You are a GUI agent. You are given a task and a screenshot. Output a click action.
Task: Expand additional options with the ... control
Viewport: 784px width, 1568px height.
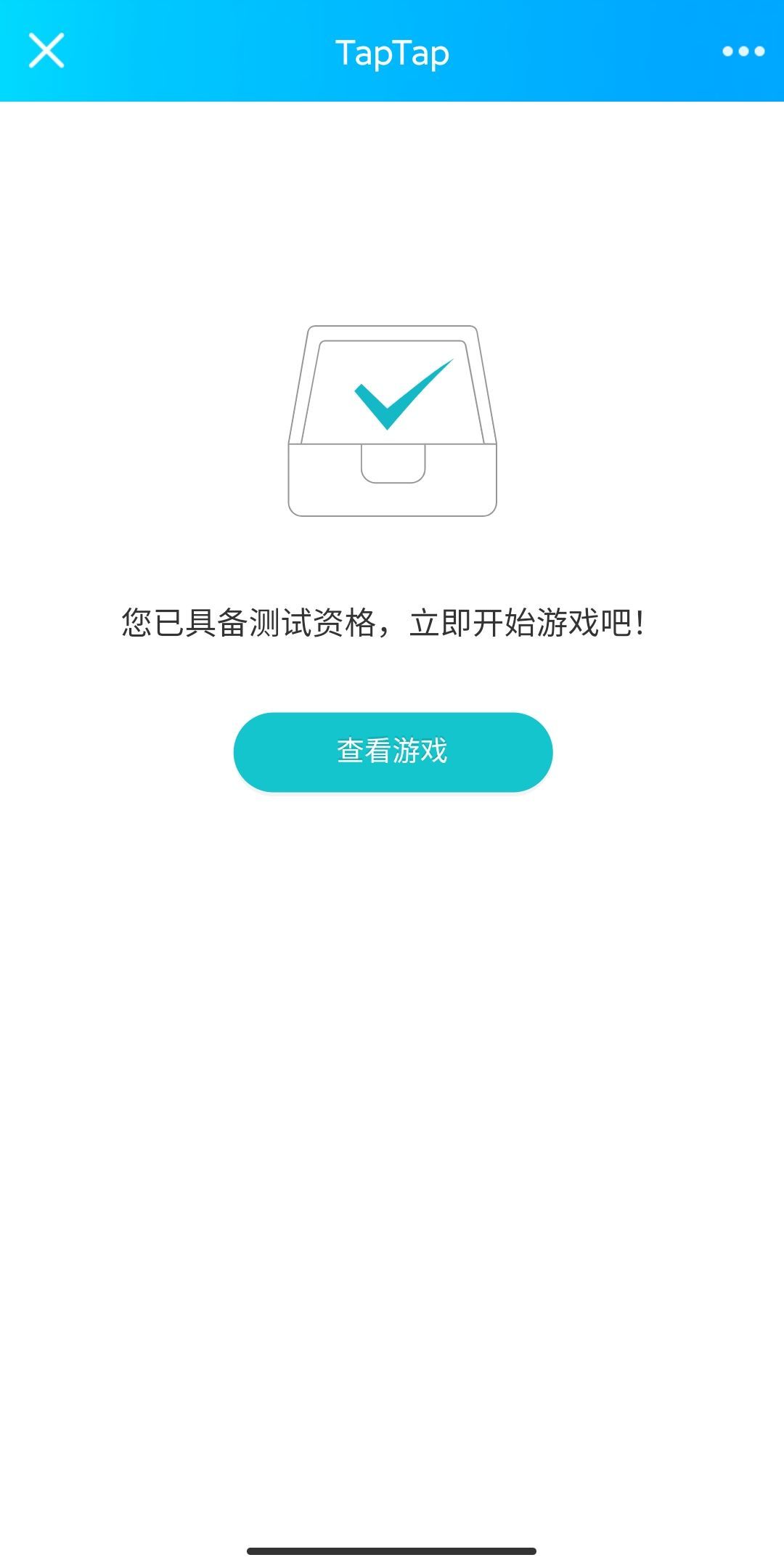click(743, 51)
